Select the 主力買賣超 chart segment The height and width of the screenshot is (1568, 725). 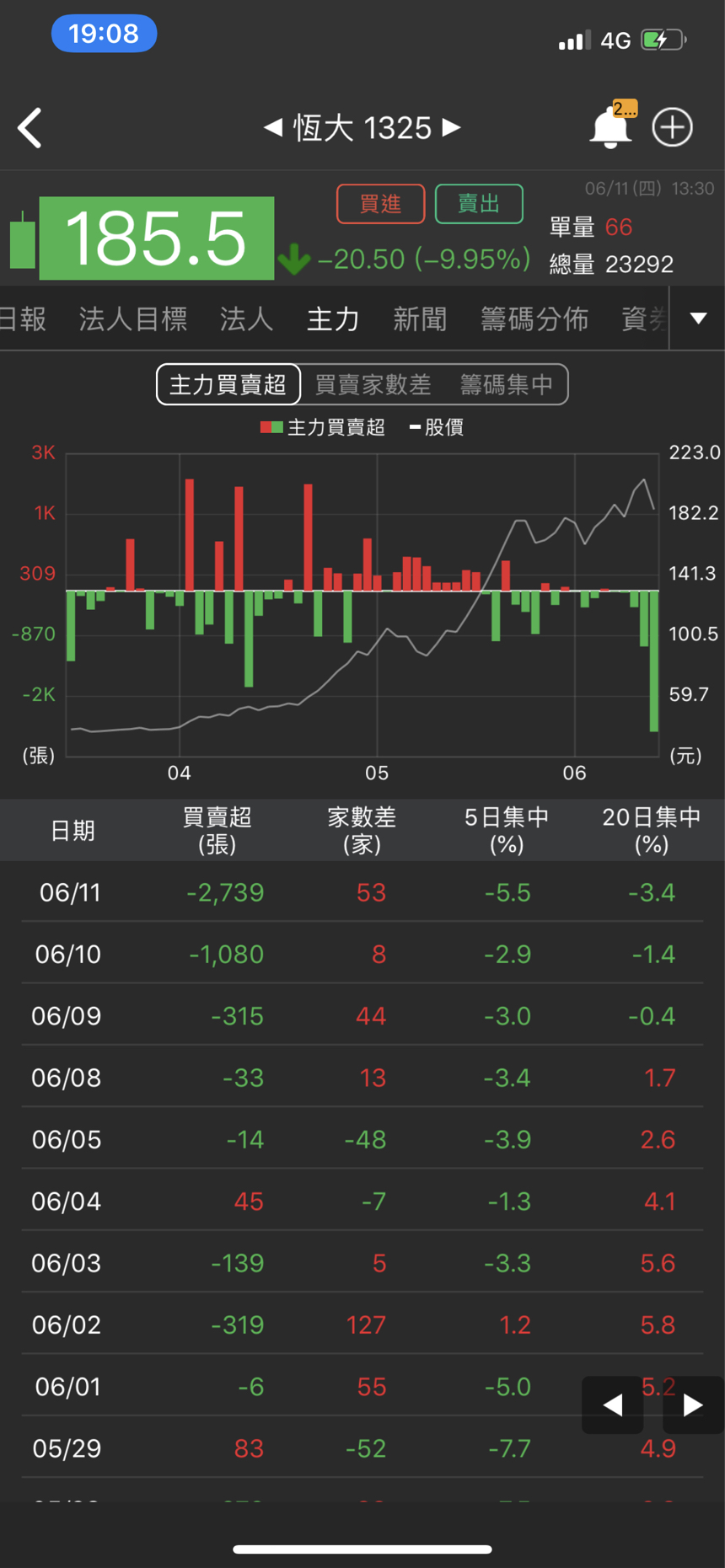pyautogui.click(x=228, y=385)
